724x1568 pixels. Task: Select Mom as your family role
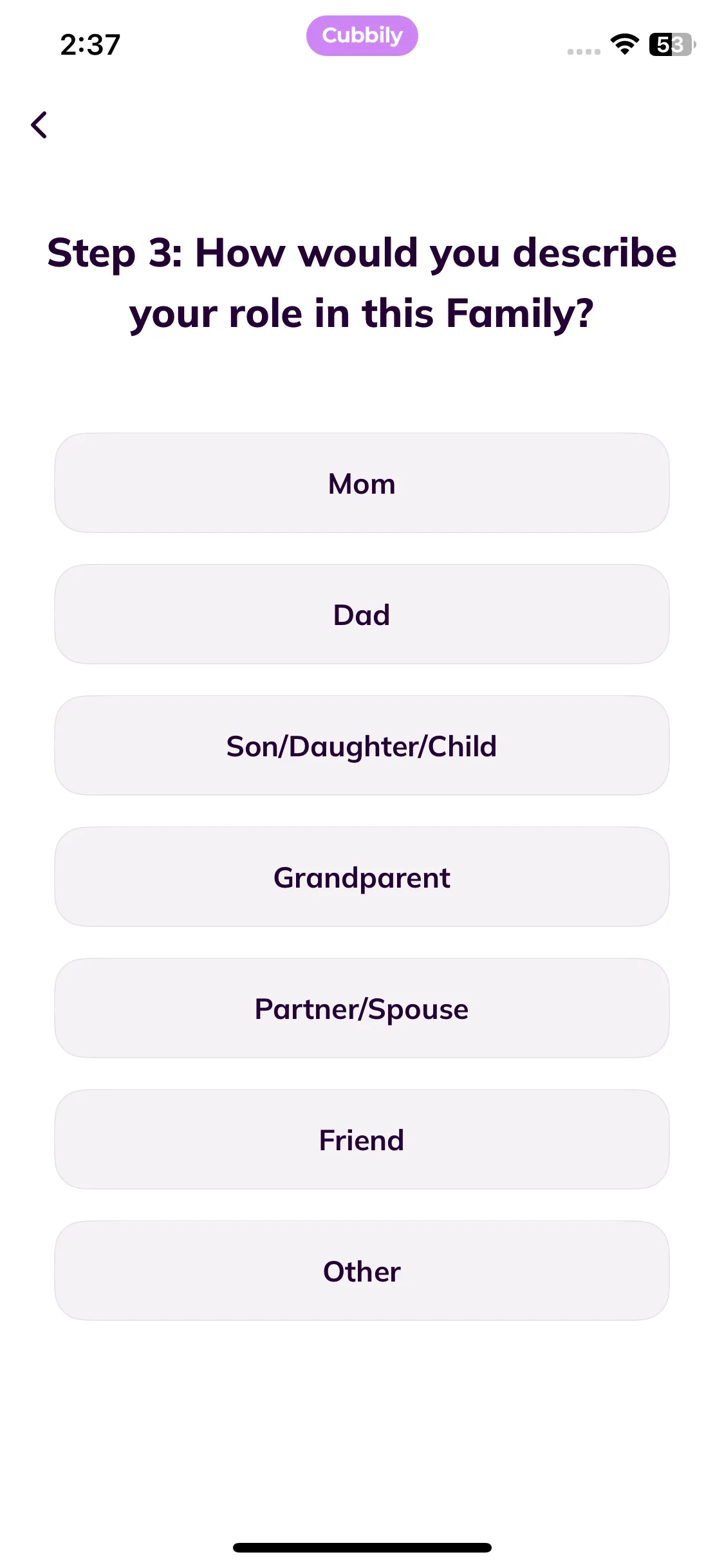point(362,483)
